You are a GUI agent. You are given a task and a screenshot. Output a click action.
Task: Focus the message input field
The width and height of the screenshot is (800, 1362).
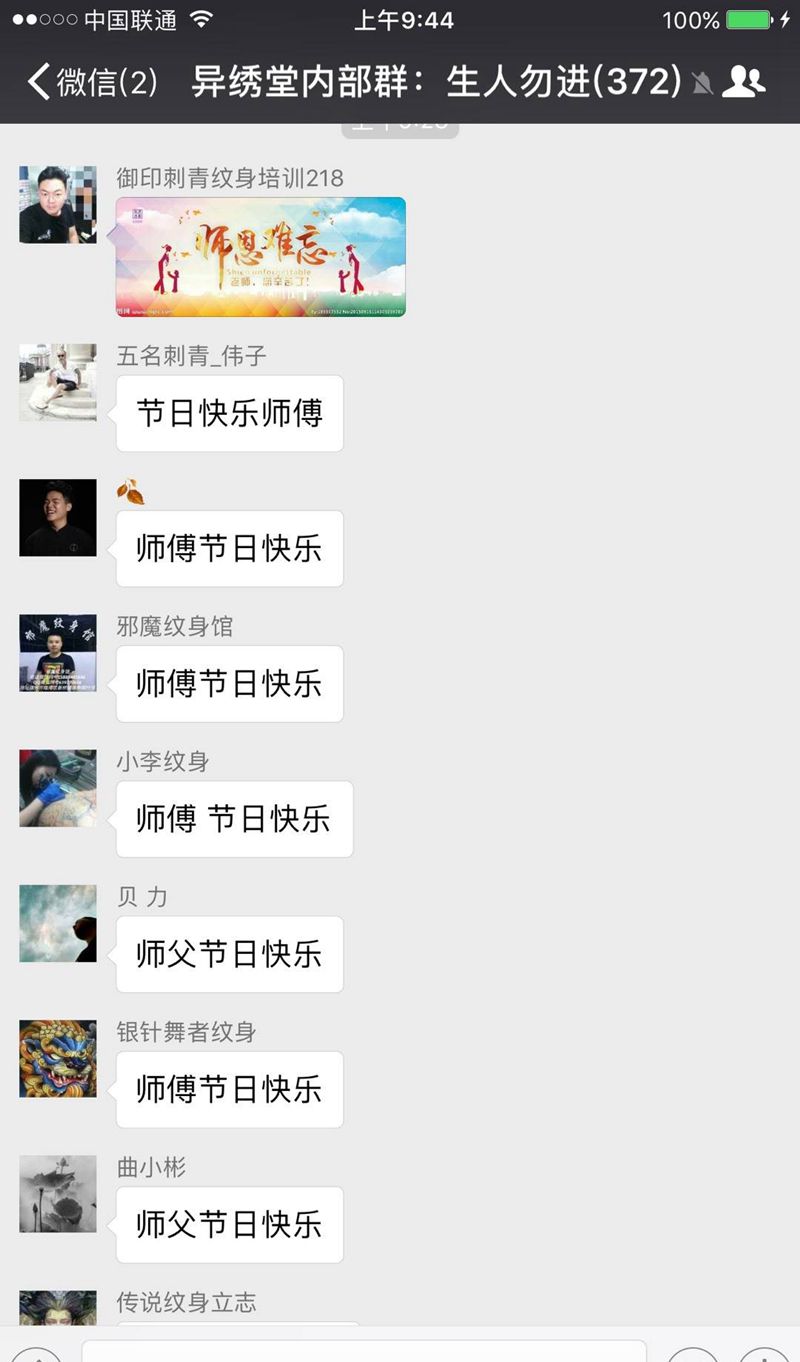pos(363,1350)
